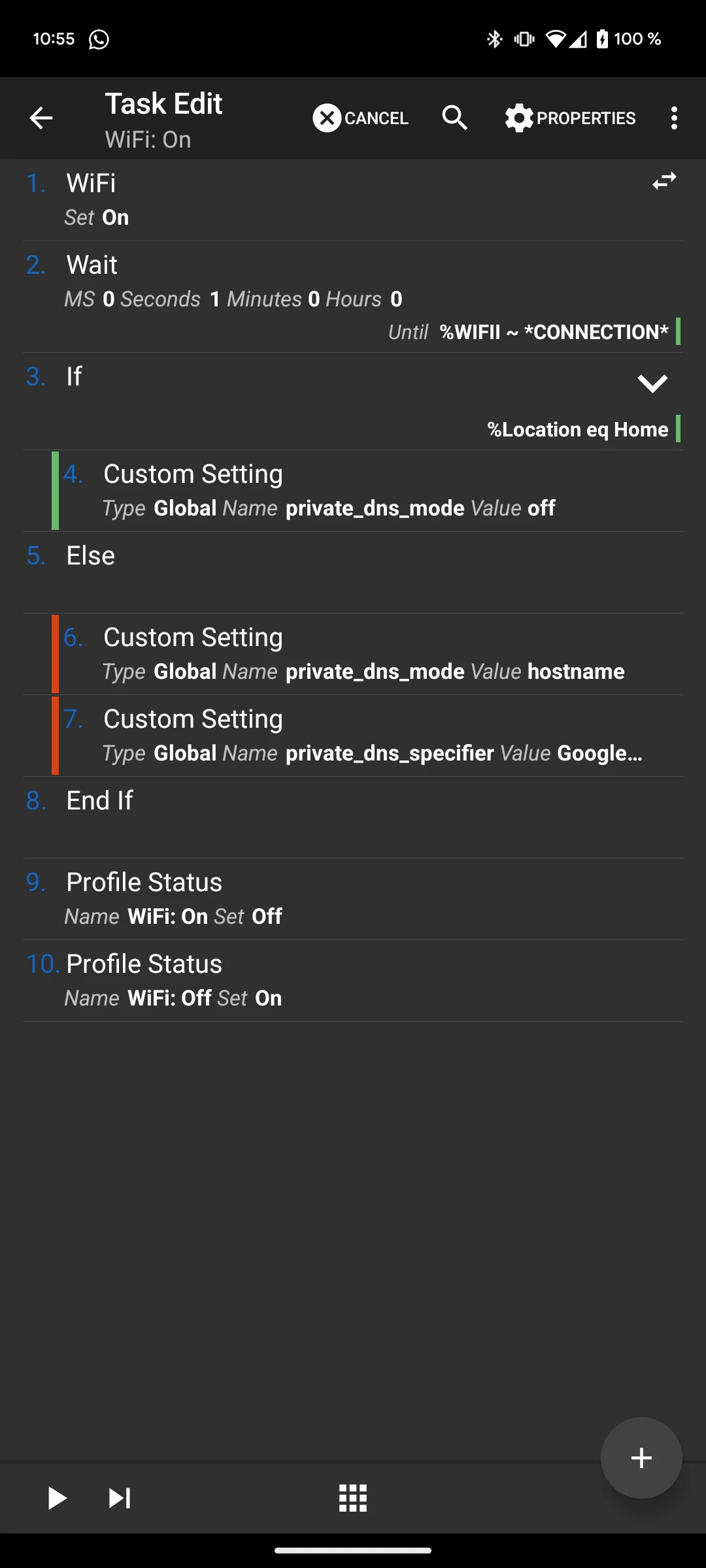Collapse the If block with the chevron
706x1568 pixels.
coord(652,384)
